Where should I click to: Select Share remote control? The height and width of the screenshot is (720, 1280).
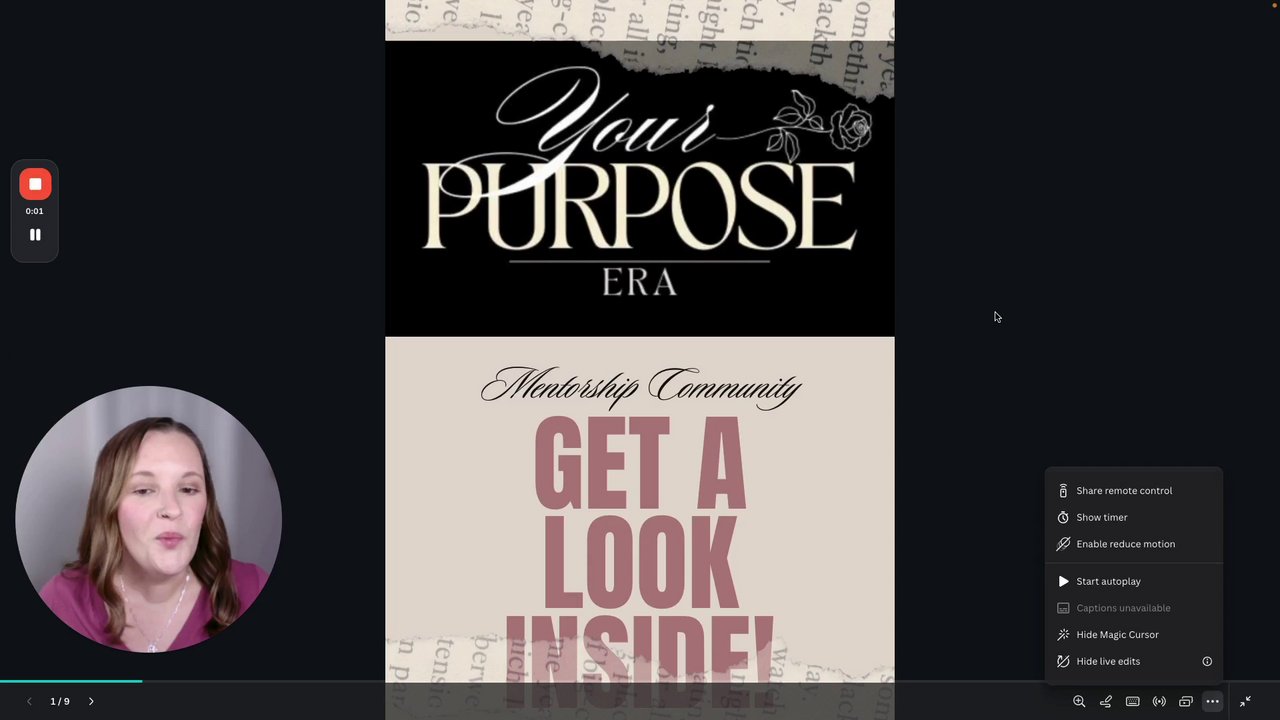click(1124, 491)
